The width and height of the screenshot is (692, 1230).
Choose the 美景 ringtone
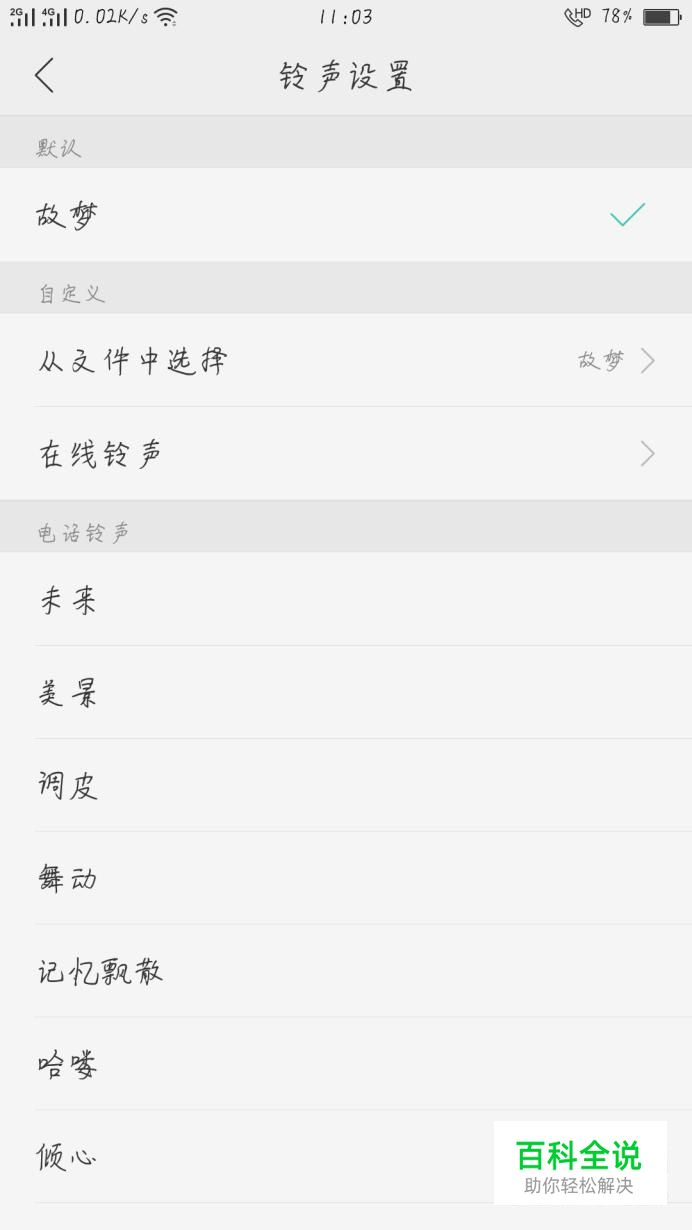346,692
